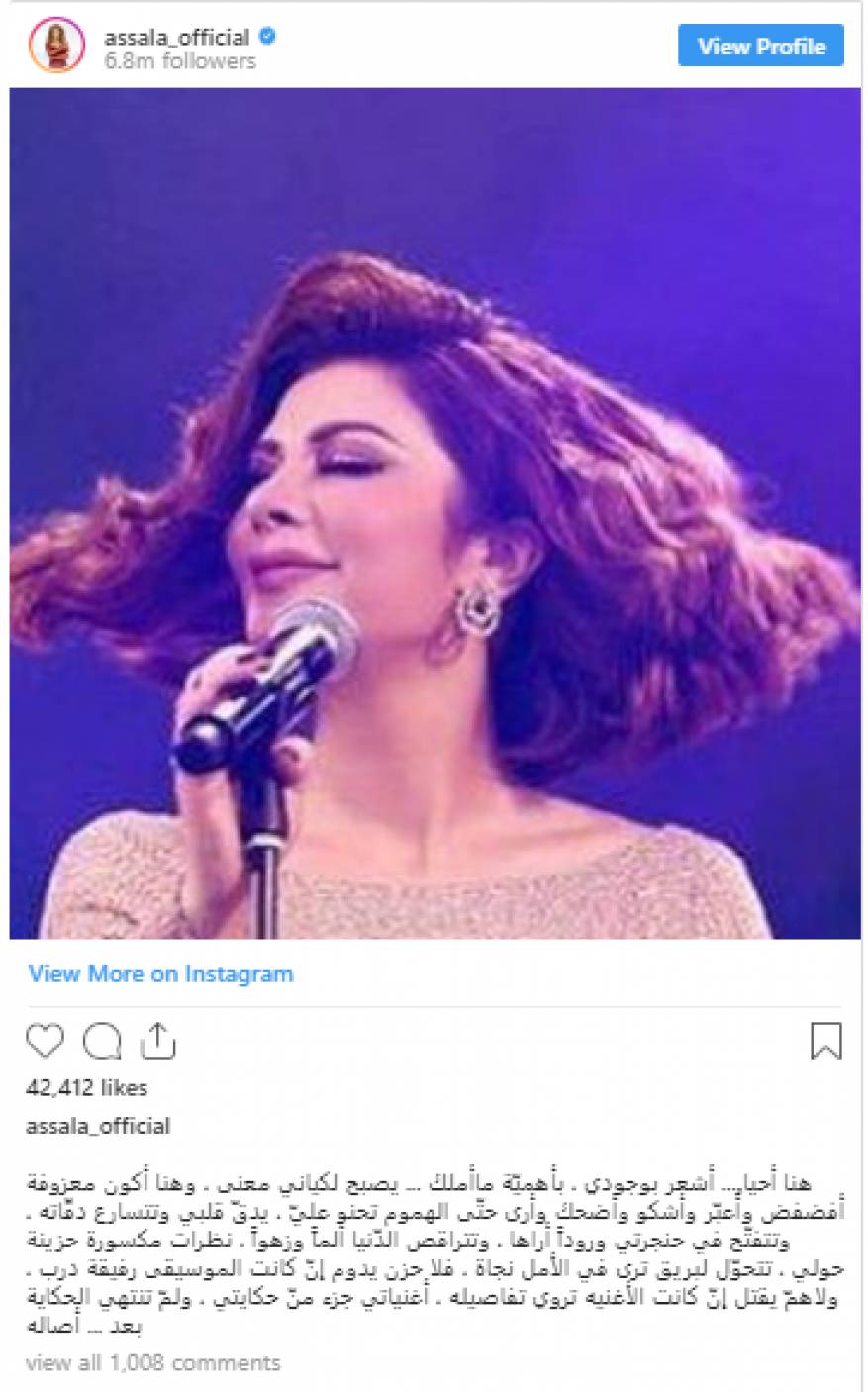View all 1,008 comments

coord(153,1363)
